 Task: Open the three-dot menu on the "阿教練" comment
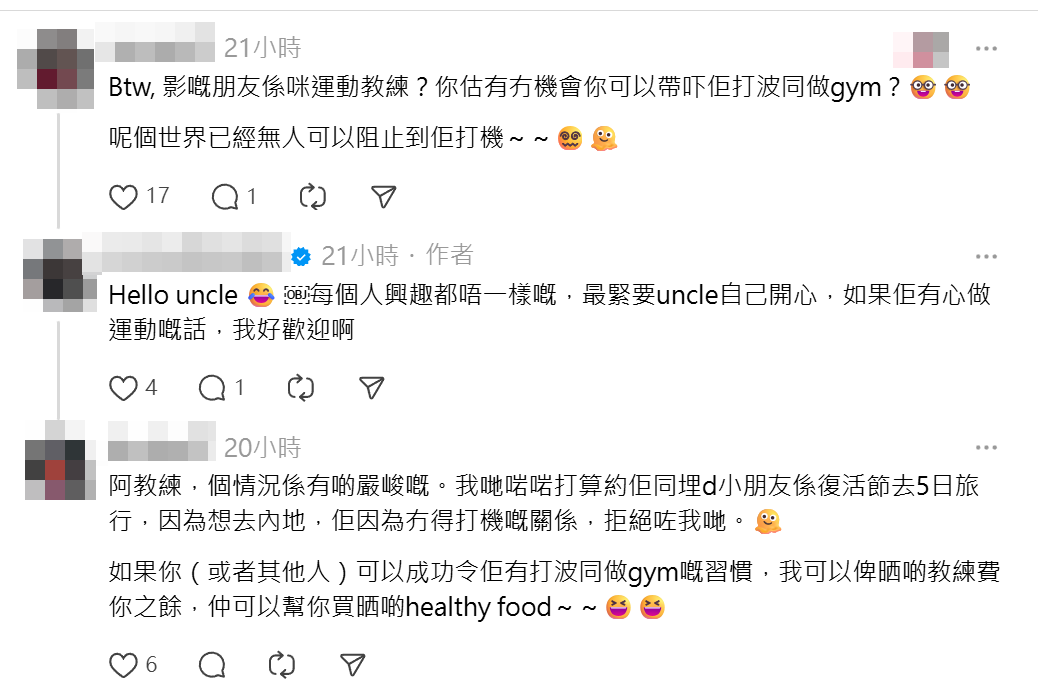pyautogui.click(x=986, y=447)
